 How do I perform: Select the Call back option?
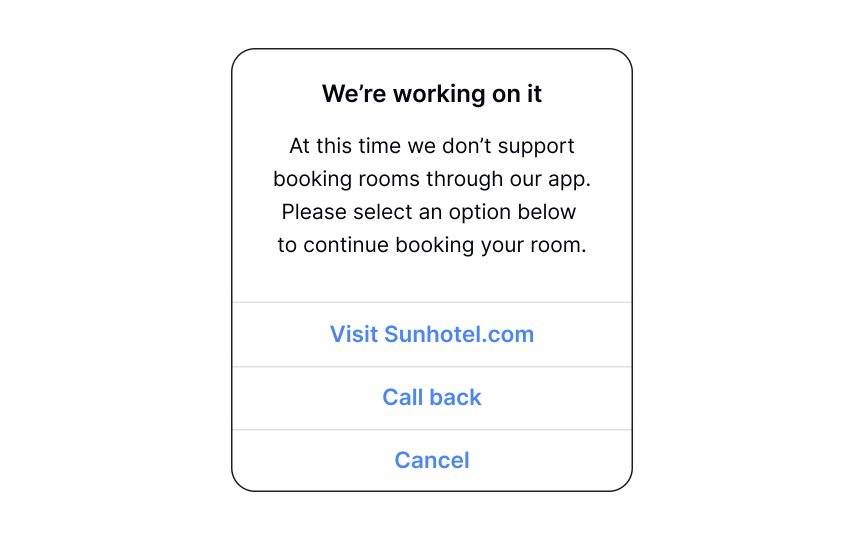click(432, 397)
